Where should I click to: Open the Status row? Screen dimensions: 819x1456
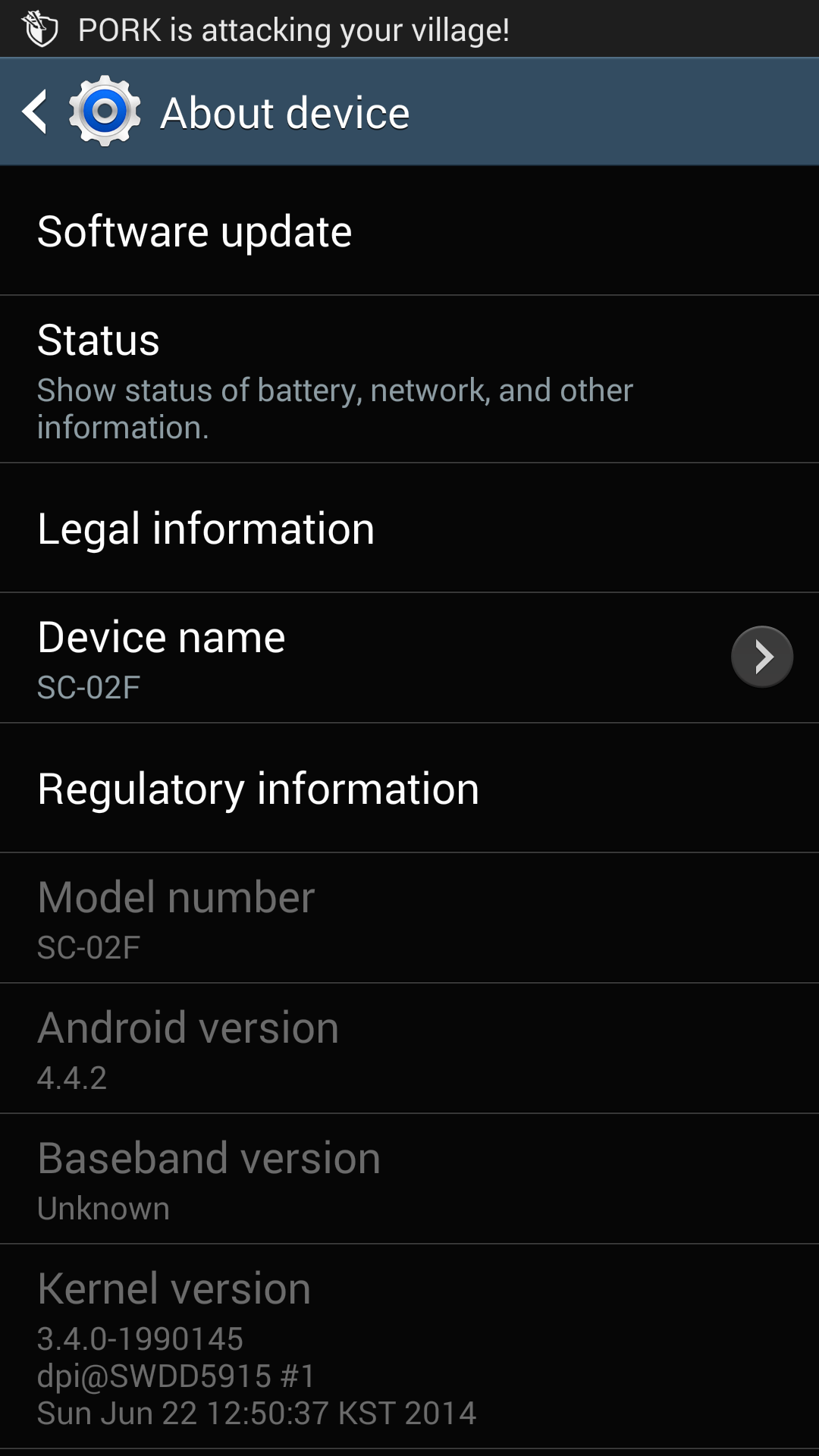point(409,379)
